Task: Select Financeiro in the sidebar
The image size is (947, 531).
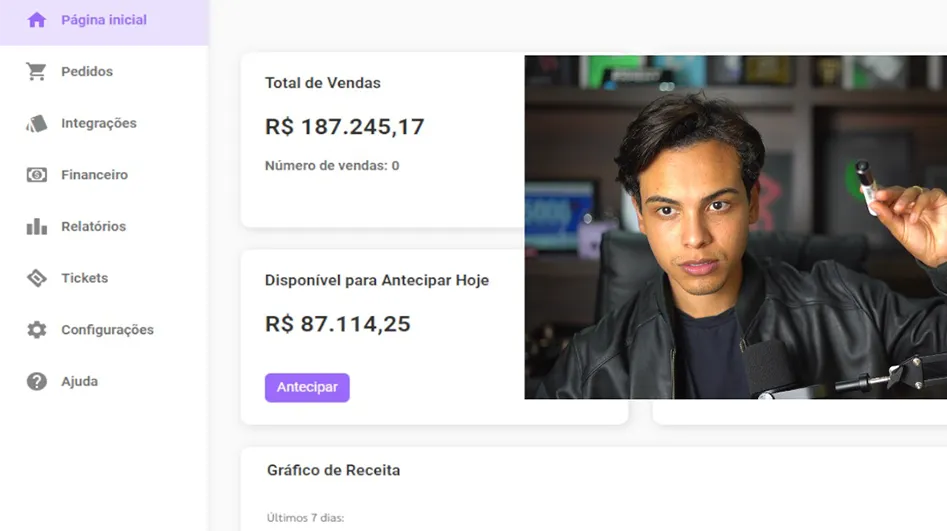Action: (94, 175)
